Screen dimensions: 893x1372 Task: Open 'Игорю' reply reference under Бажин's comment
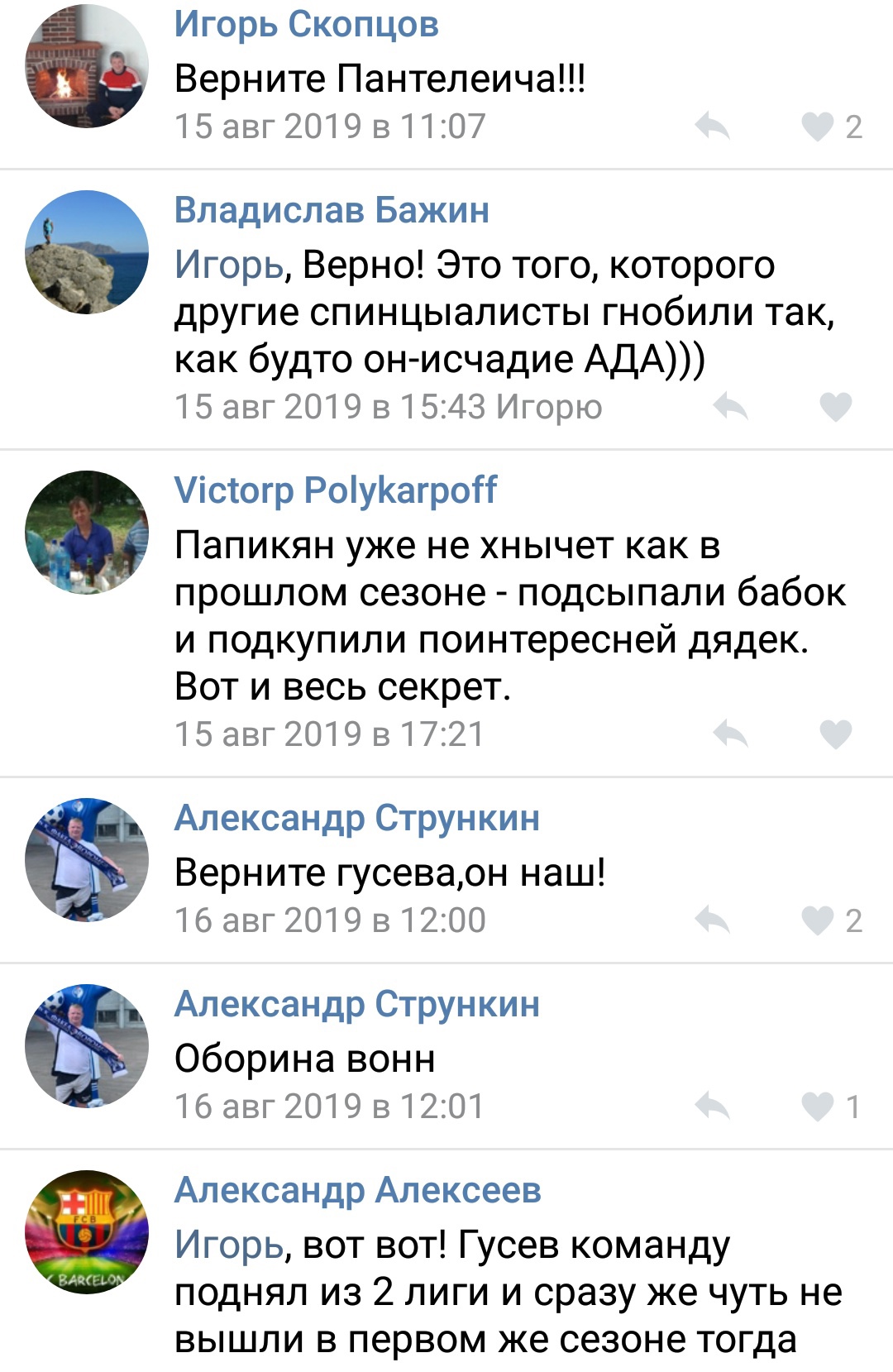[548, 407]
